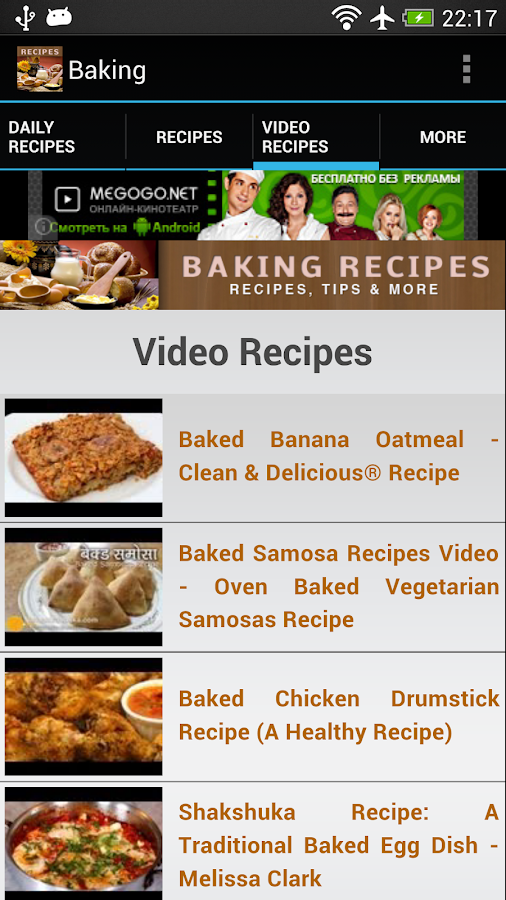Open the Baked Samosa Recipes Video
The width and height of the screenshot is (506, 900).
tap(253, 587)
